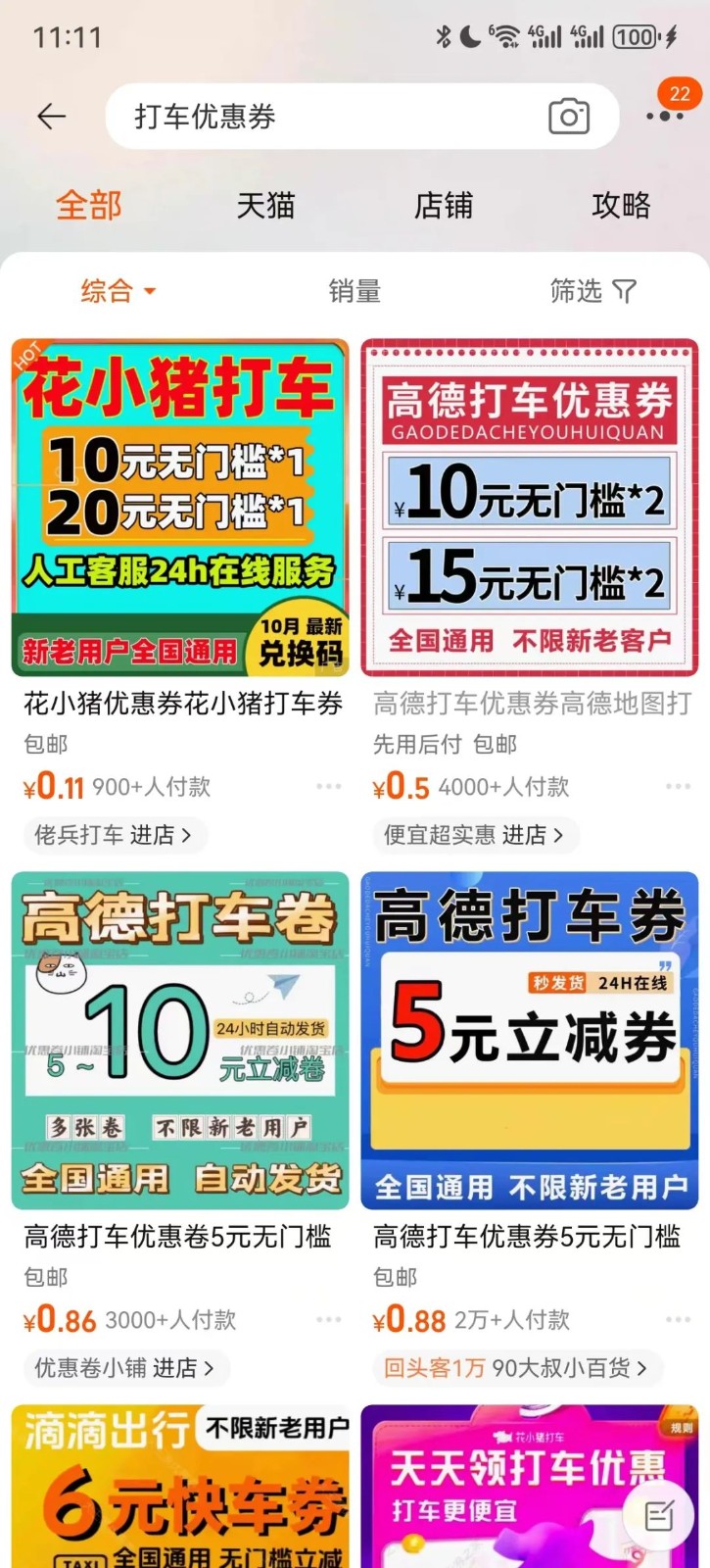
Task: Open the more menu with 22 badge
Action: coord(665,115)
